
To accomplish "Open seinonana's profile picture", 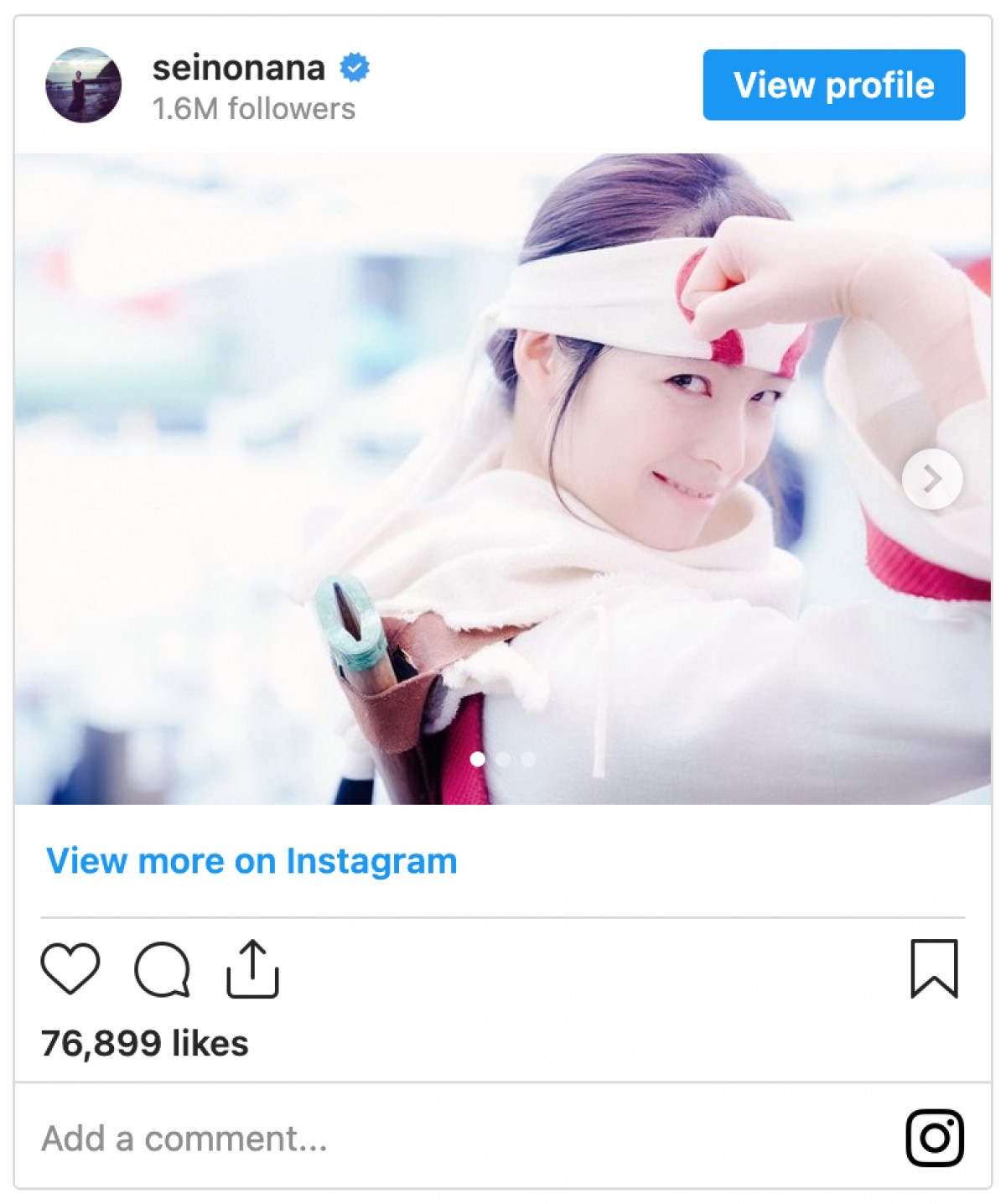I will (83, 85).
